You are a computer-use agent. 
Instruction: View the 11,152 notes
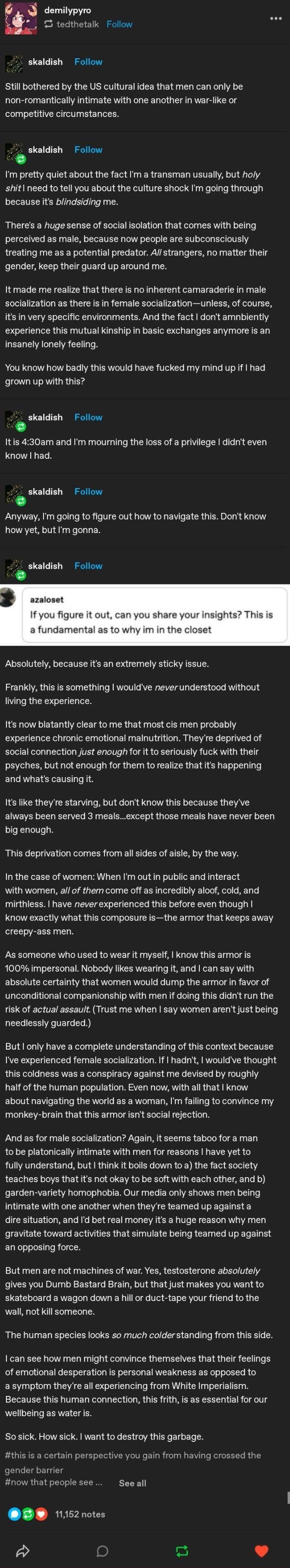pos(80,1514)
